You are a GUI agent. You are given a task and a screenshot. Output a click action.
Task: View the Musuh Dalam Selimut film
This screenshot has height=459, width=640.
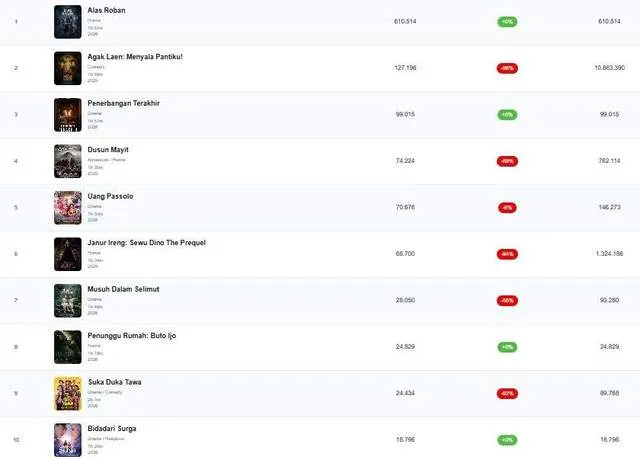point(123,289)
